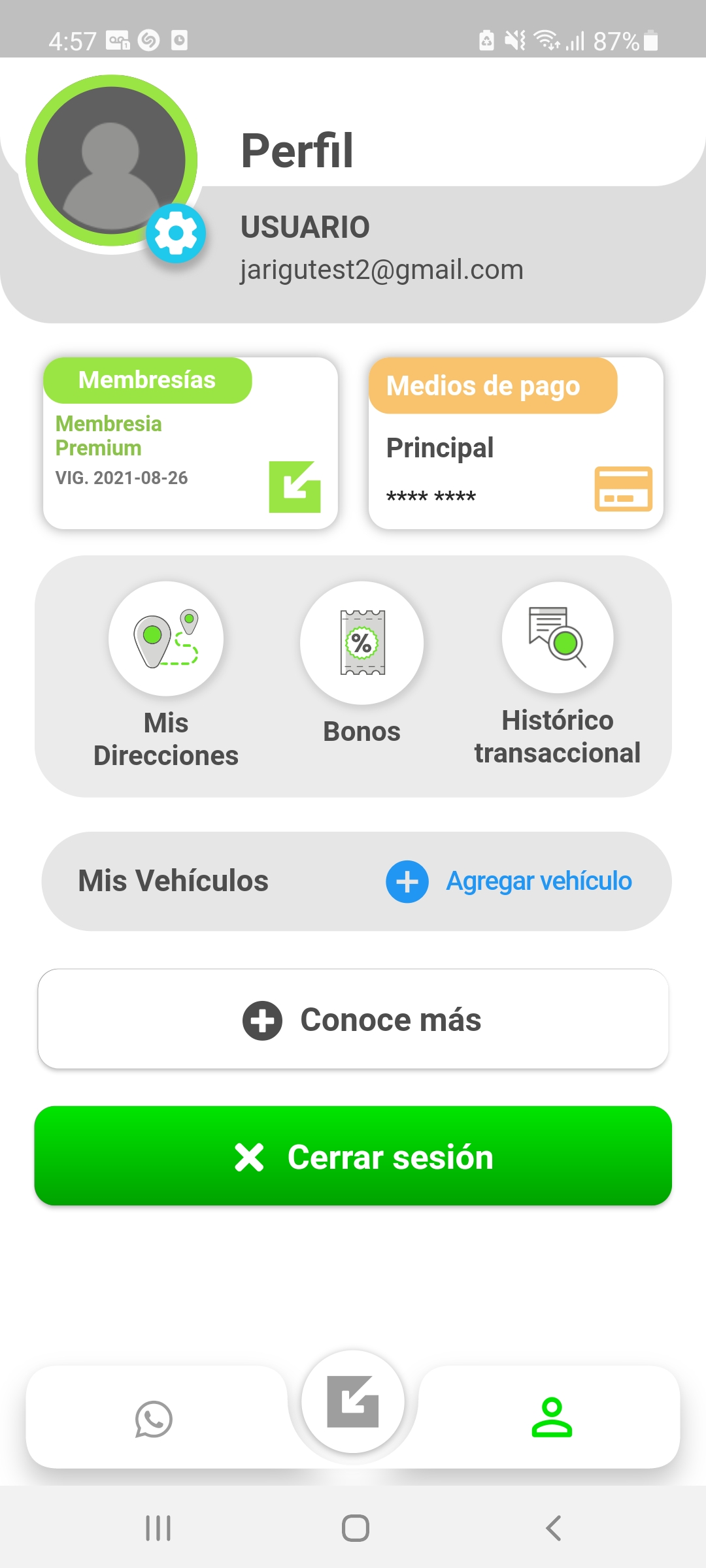Open the Membresías card
Image resolution: width=706 pixels, height=1568 pixels.
190,443
